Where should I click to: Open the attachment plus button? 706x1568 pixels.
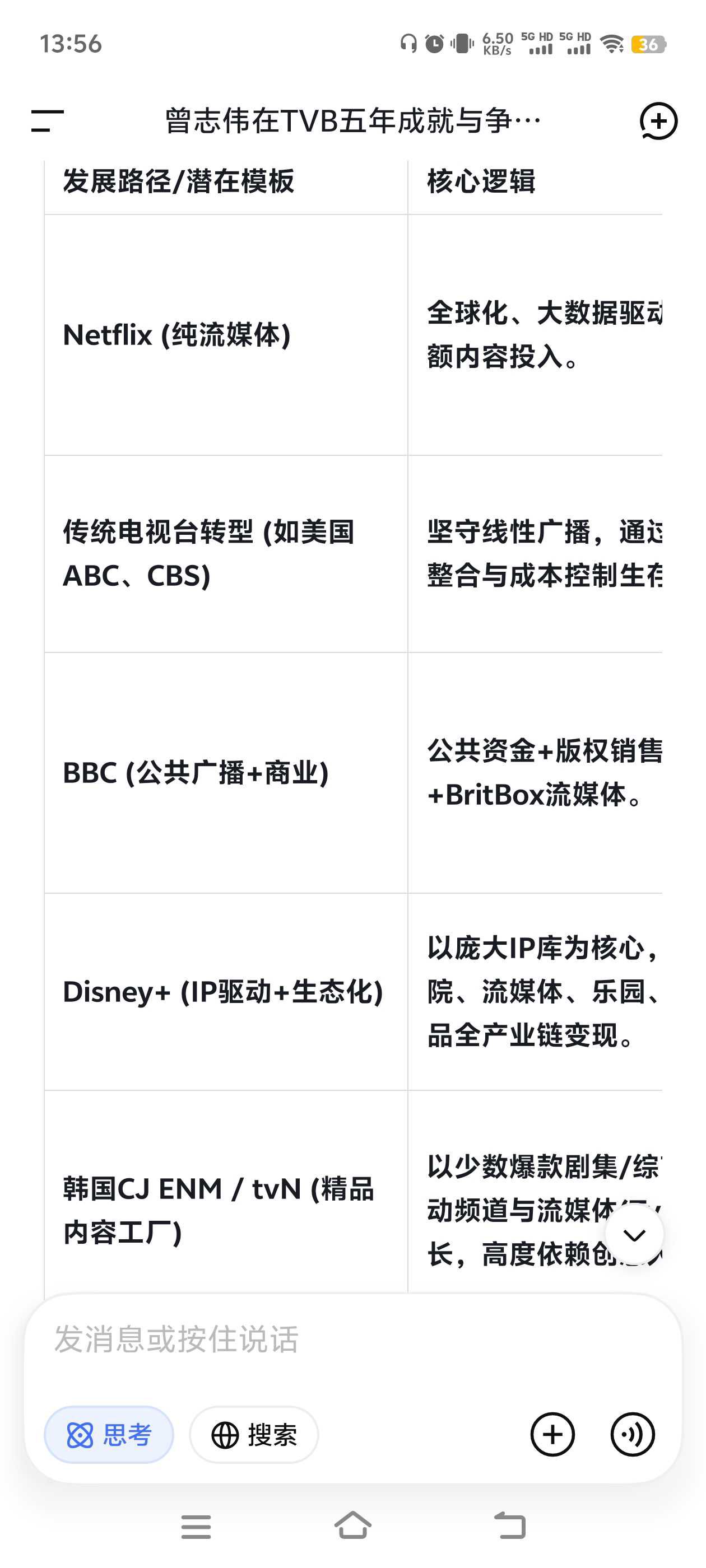point(552,1435)
